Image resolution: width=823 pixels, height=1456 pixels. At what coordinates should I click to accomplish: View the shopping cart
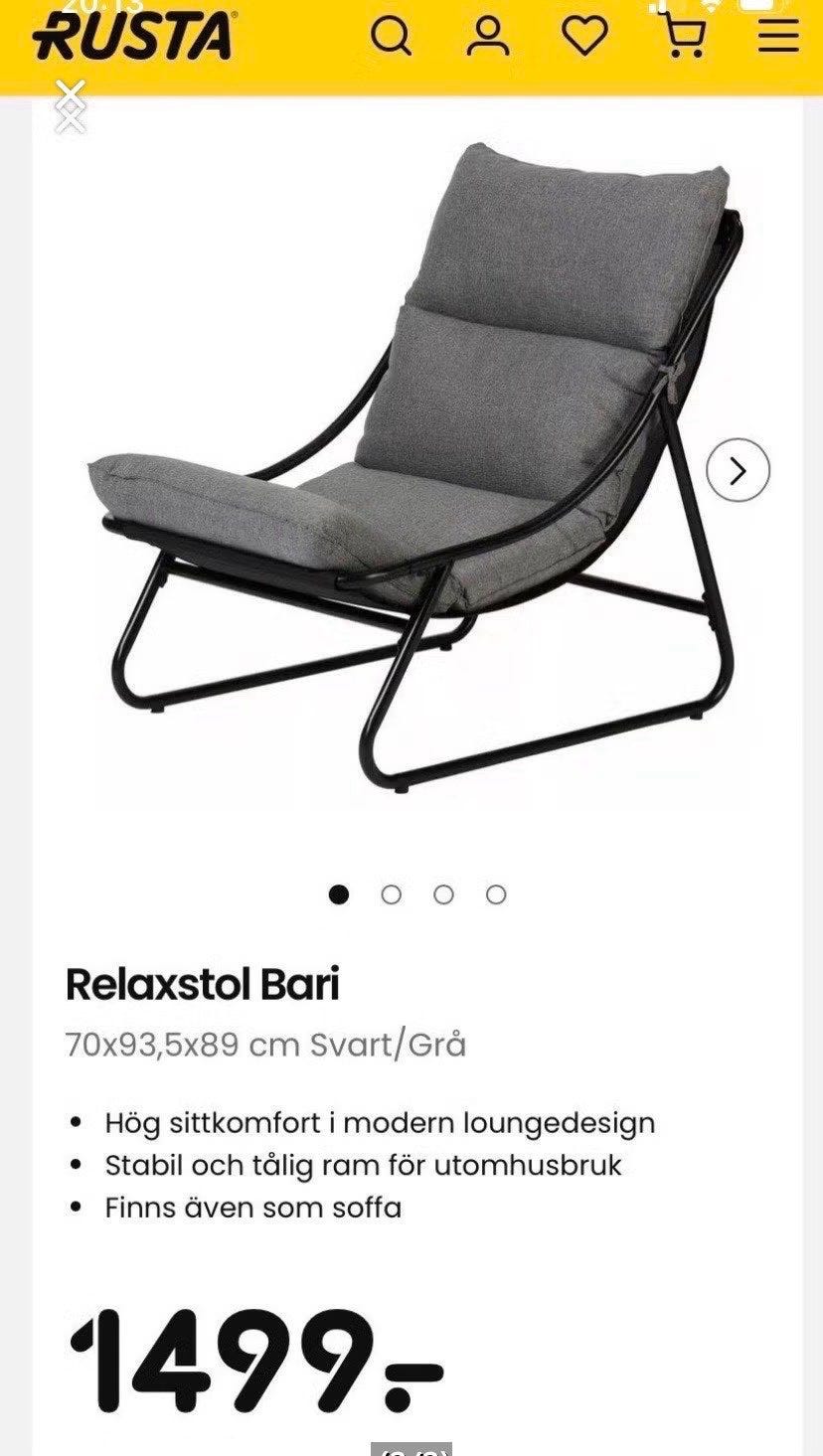click(685, 38)
